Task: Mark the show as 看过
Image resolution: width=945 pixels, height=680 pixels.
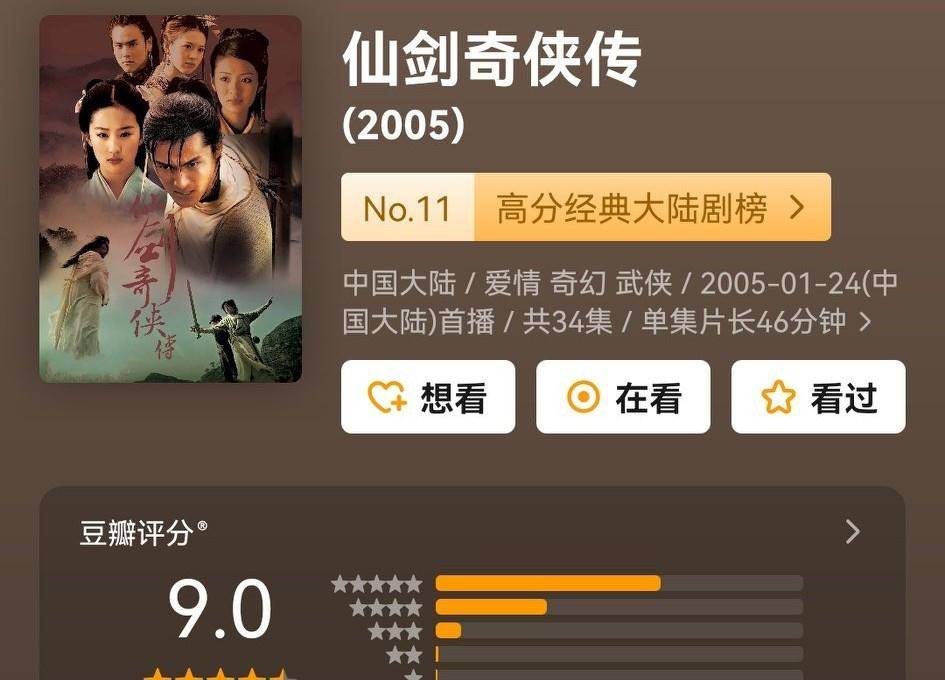Action: (x=818, y=398)
